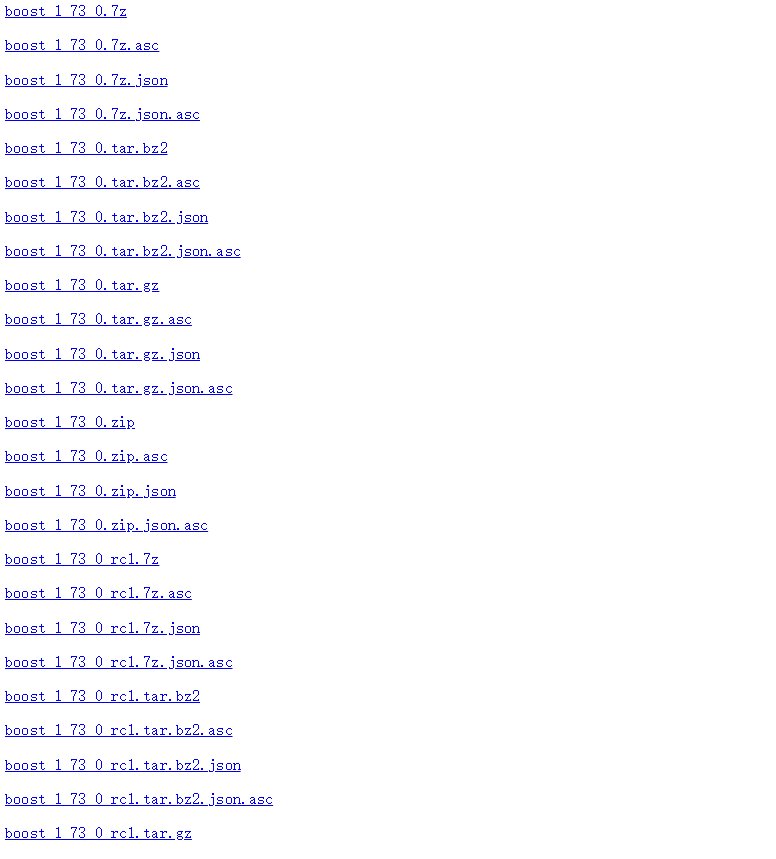
Task: Open boost_1_73_0_rc1.7z.asc link
Action: point(98,594)
